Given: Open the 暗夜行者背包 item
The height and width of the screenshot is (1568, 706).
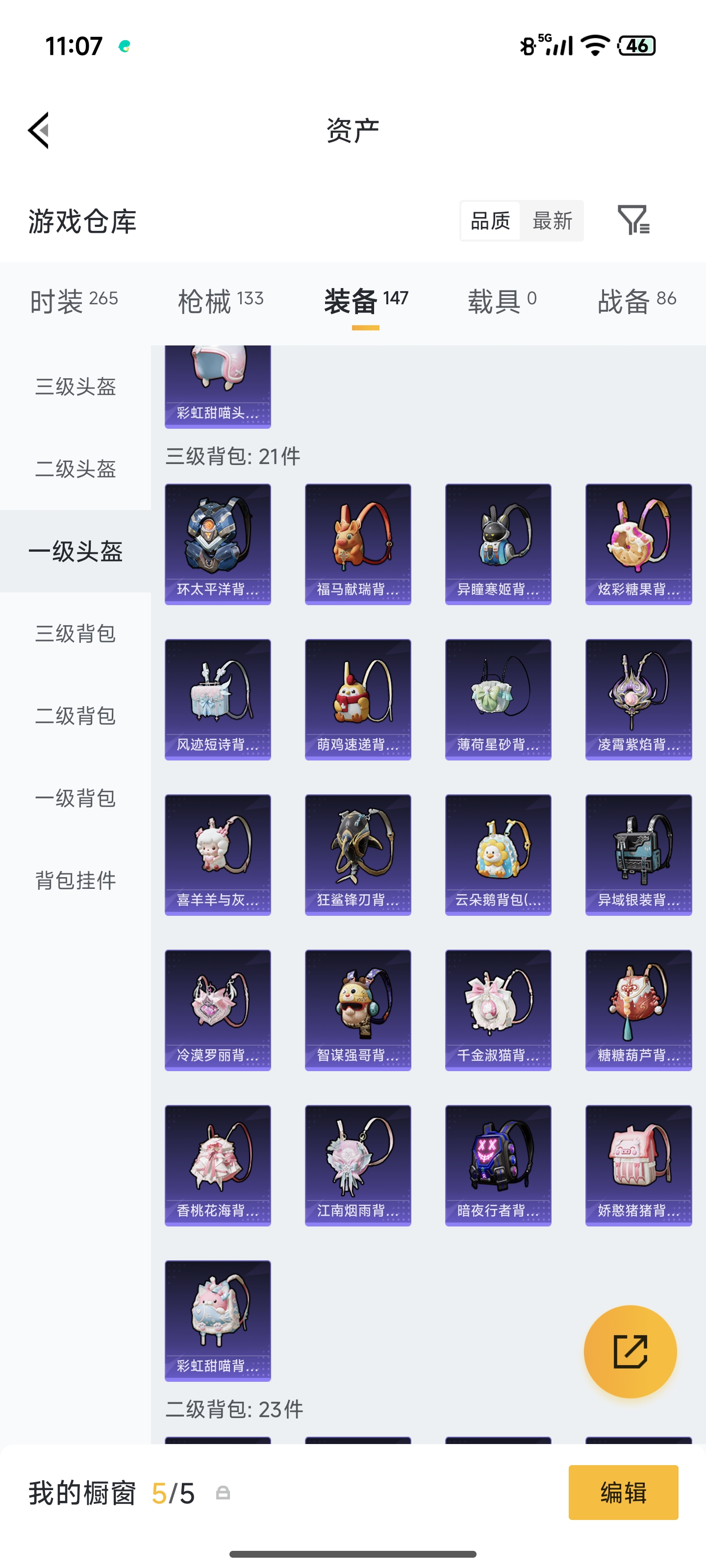Looking at the screenshot, I should 498,1166.
